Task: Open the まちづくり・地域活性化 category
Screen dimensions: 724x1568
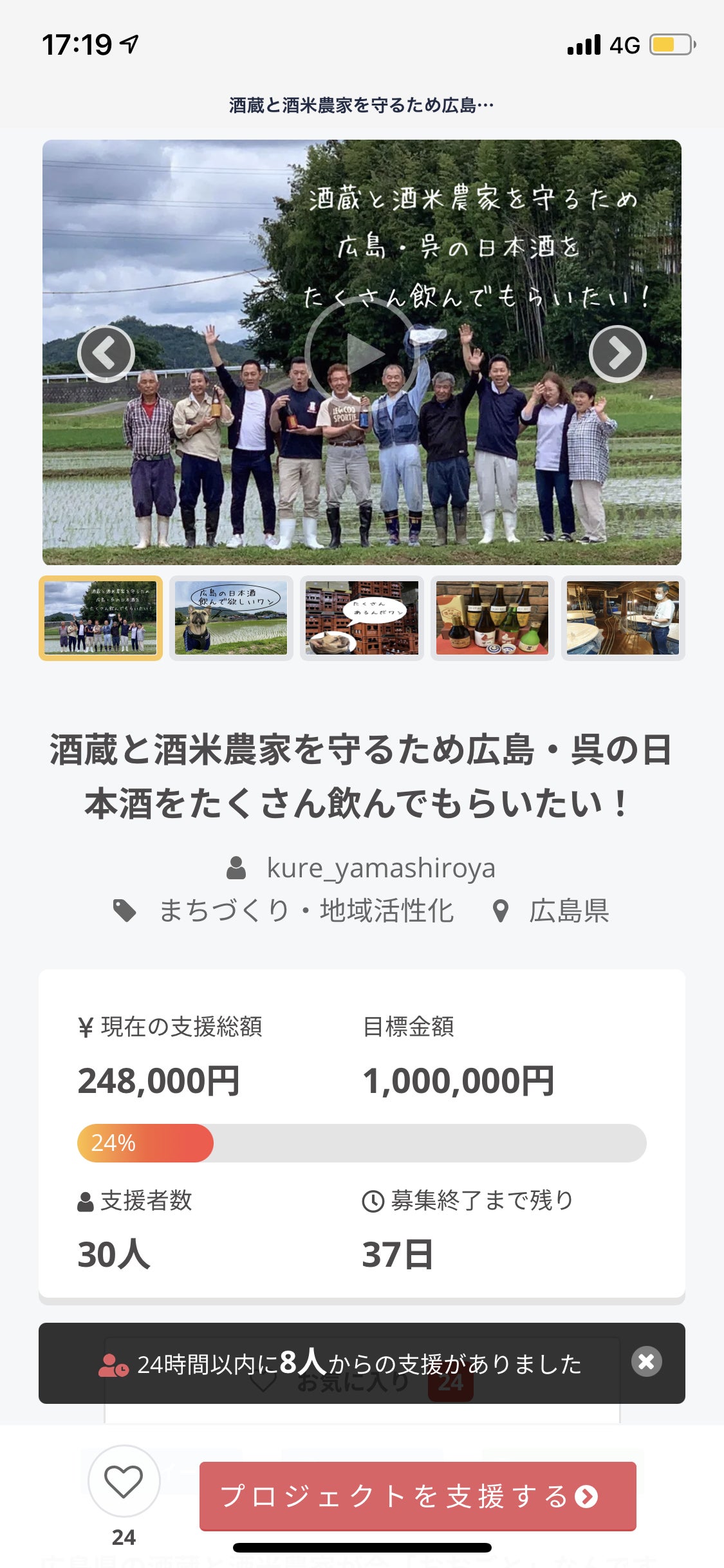Action: 306,911
